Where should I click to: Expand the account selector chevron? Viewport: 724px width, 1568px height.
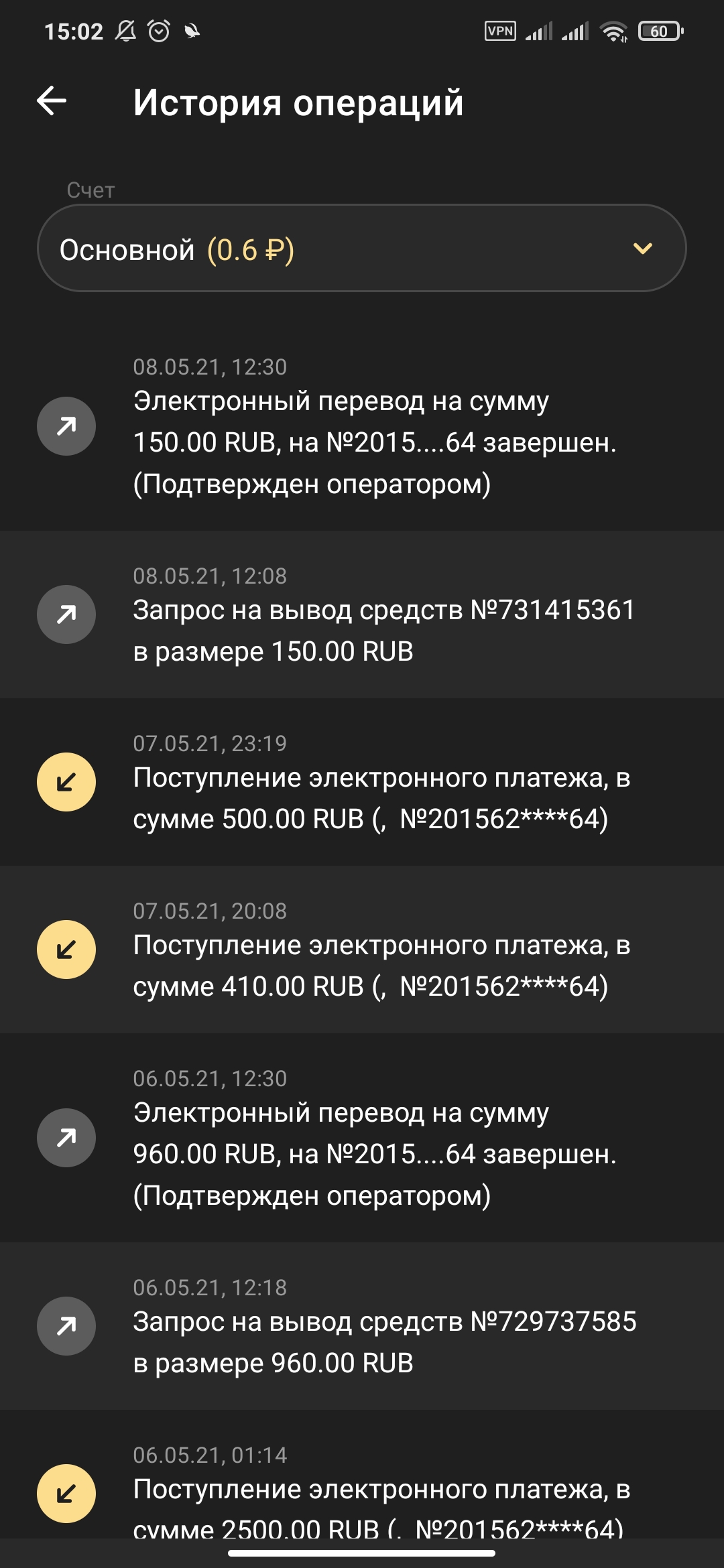(x=643, y=249)
